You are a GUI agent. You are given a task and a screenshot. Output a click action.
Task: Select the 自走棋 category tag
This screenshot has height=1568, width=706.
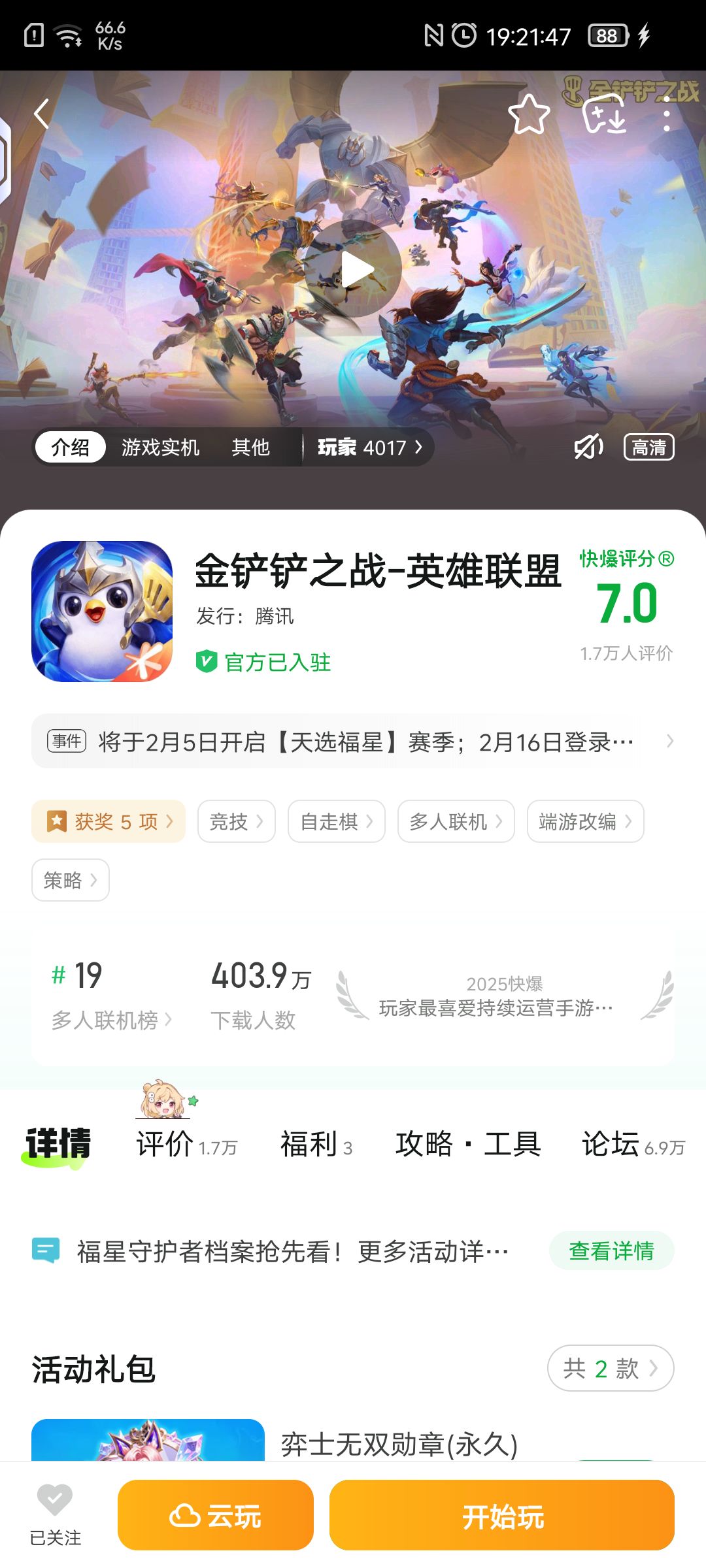[335, 821]
